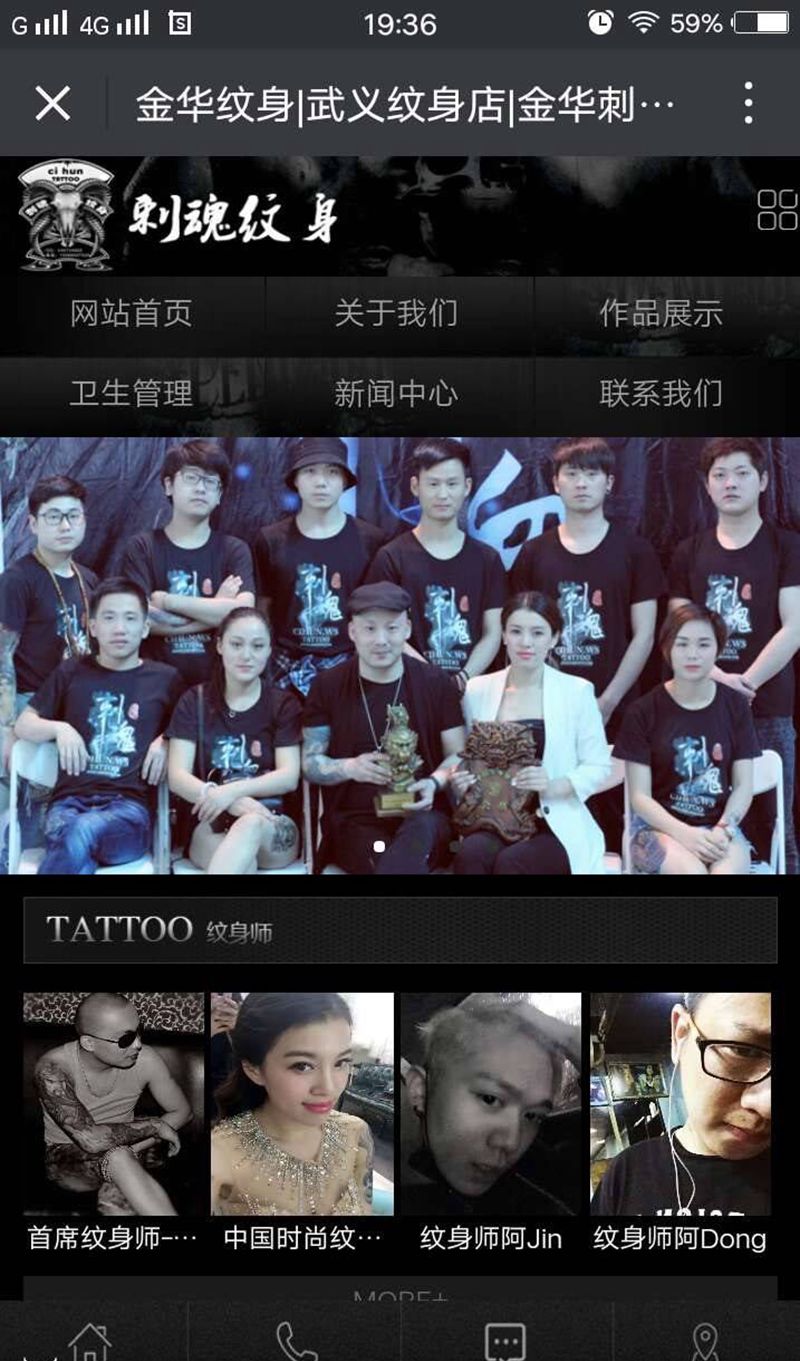Open the site grid menu icon
The image size is (800, 1361).
777,211
